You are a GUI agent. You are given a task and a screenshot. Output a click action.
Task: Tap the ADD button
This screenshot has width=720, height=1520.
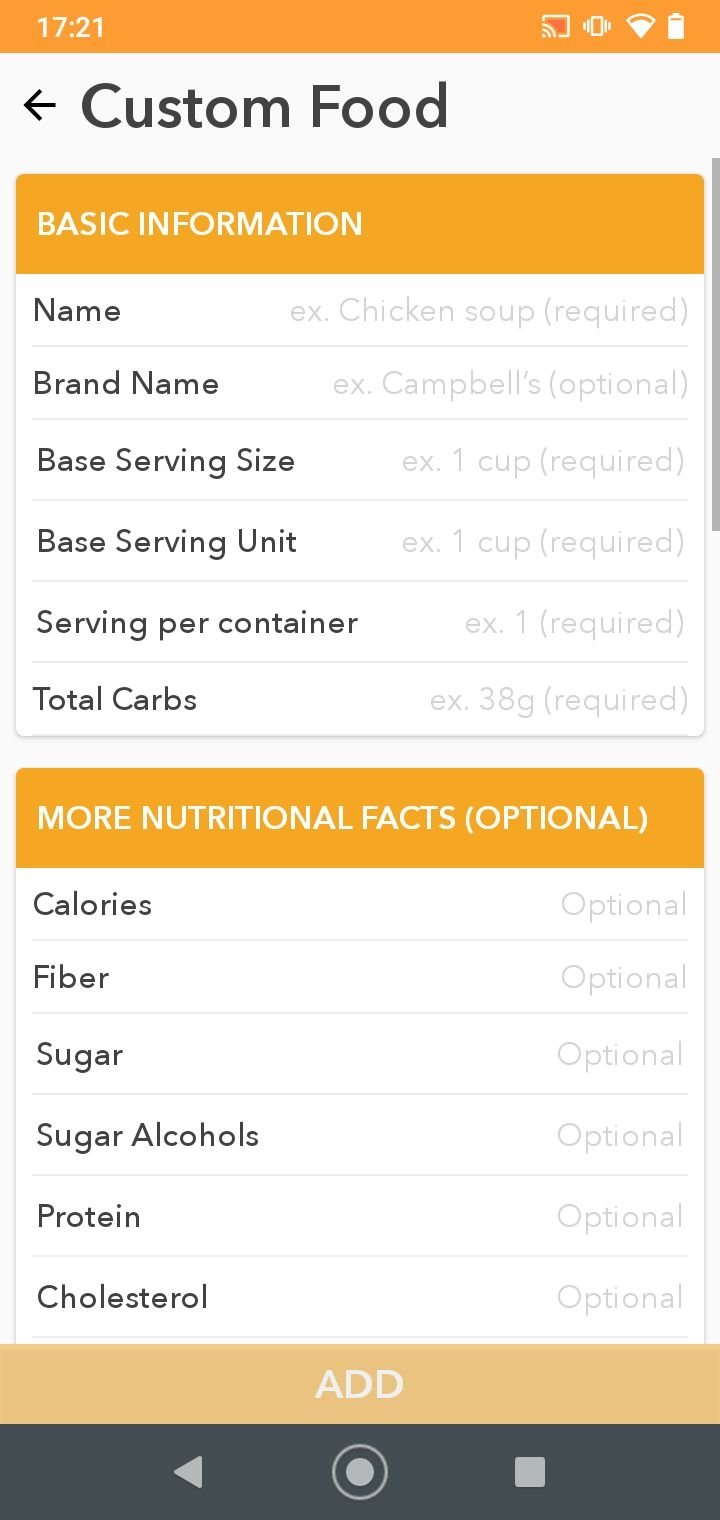(360, 1384)
